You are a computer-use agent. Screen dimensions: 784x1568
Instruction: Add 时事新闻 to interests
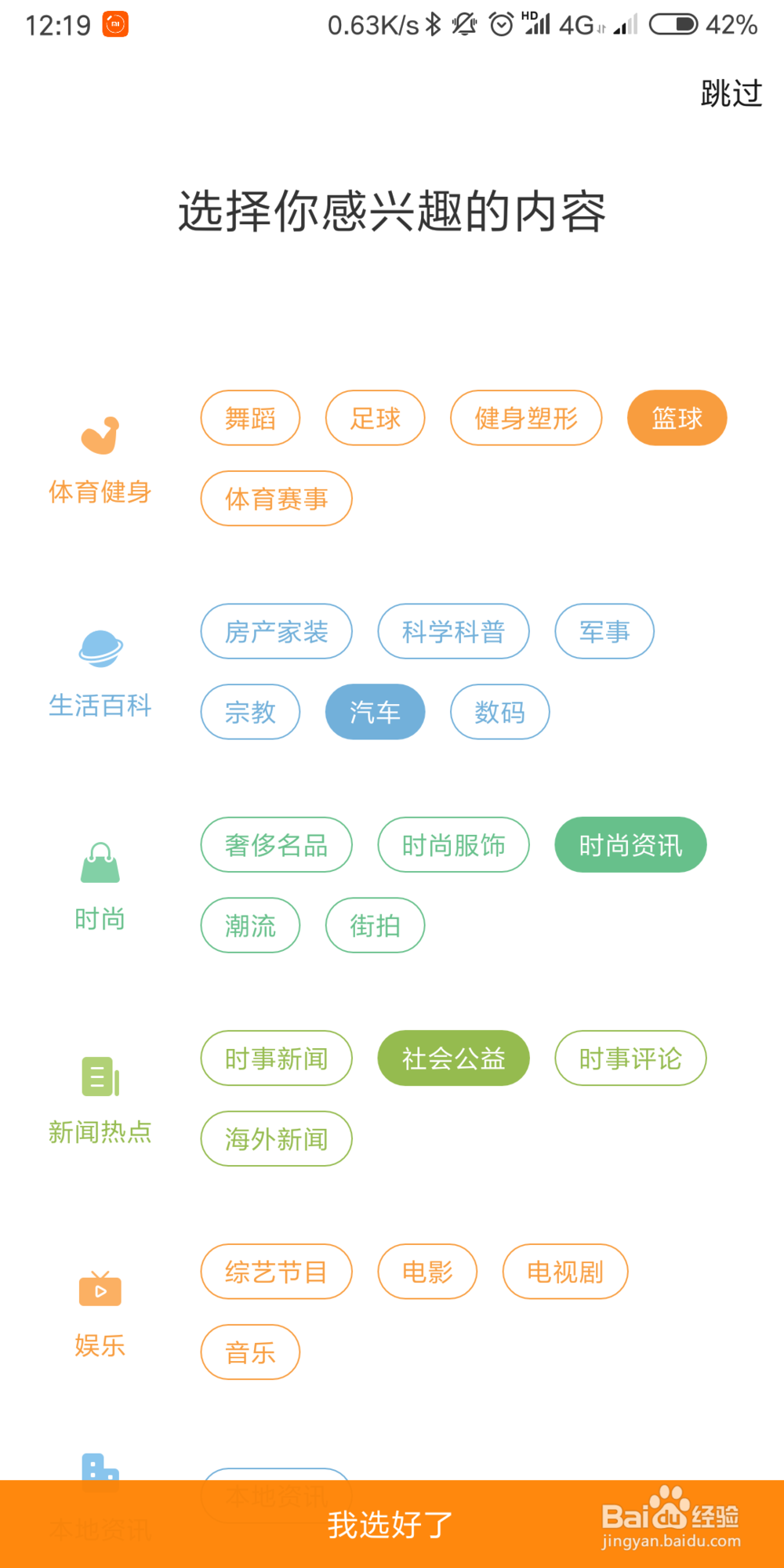[276, 1058]
